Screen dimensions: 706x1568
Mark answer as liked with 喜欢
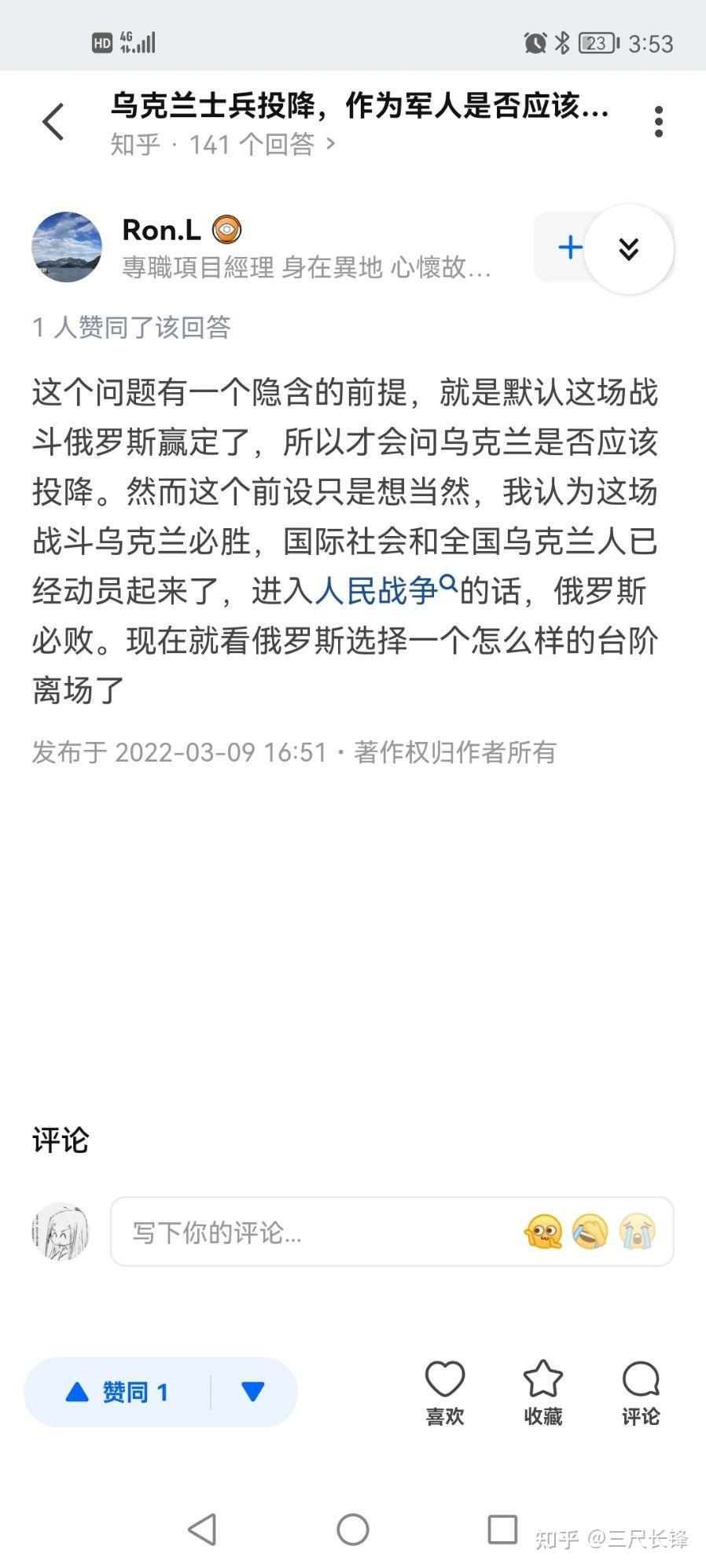click(x=445, y=1392)
